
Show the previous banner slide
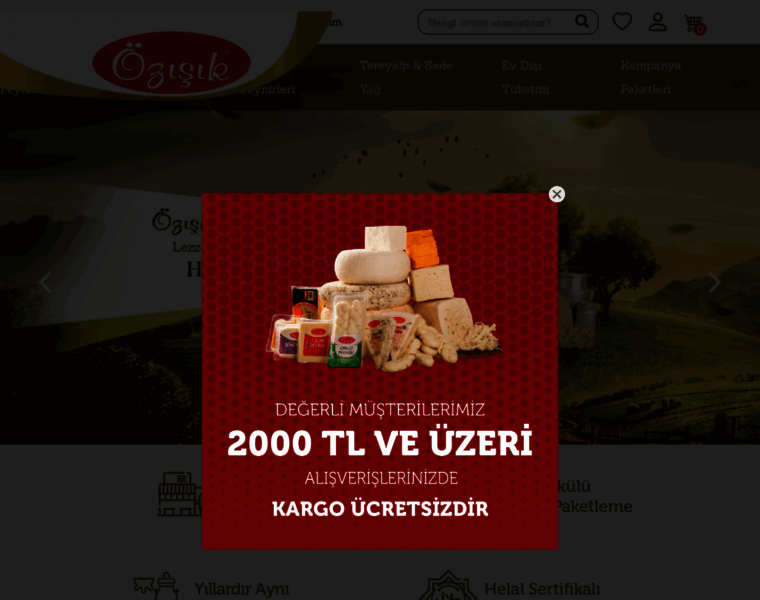[x=45, y=282]
